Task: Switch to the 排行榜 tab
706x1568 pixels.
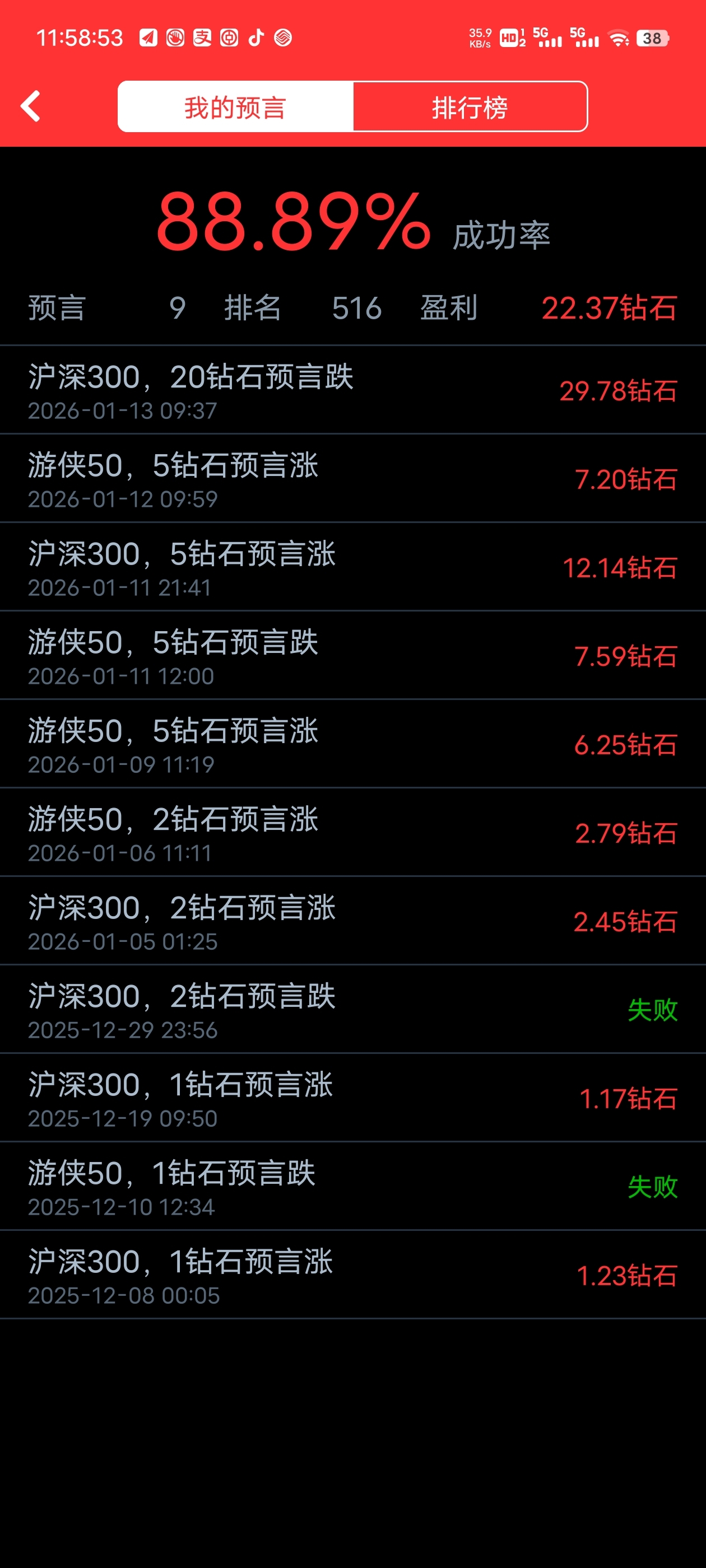Action: 470,107
